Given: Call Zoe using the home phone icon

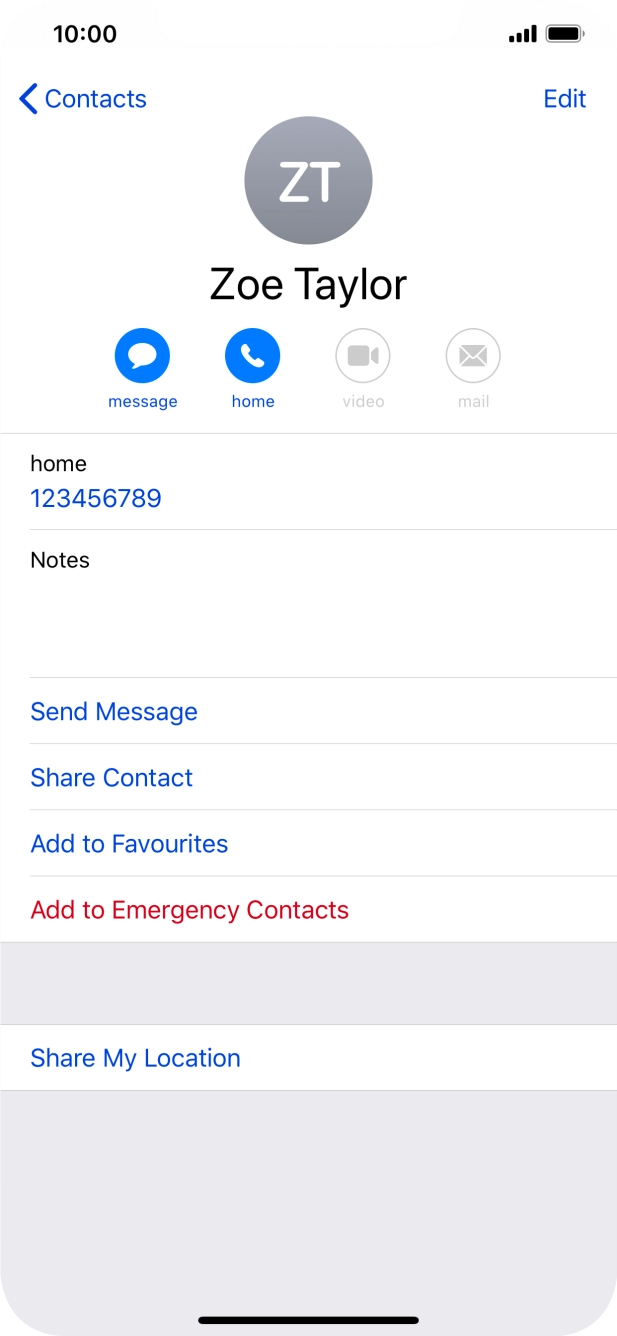Looking at the screenshot, I should pos(252,355).
